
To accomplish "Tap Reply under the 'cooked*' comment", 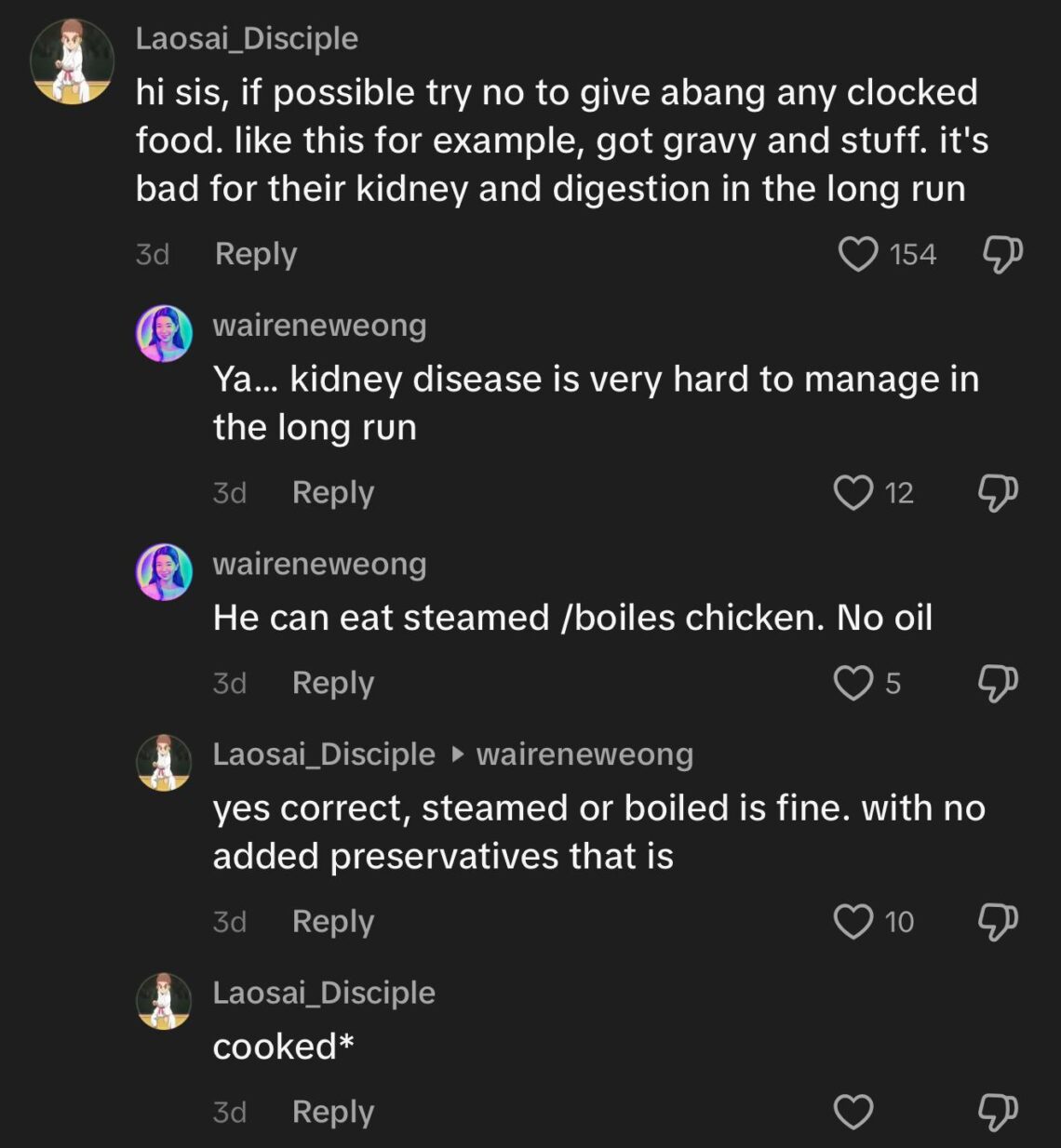I will click(332, 1112).
